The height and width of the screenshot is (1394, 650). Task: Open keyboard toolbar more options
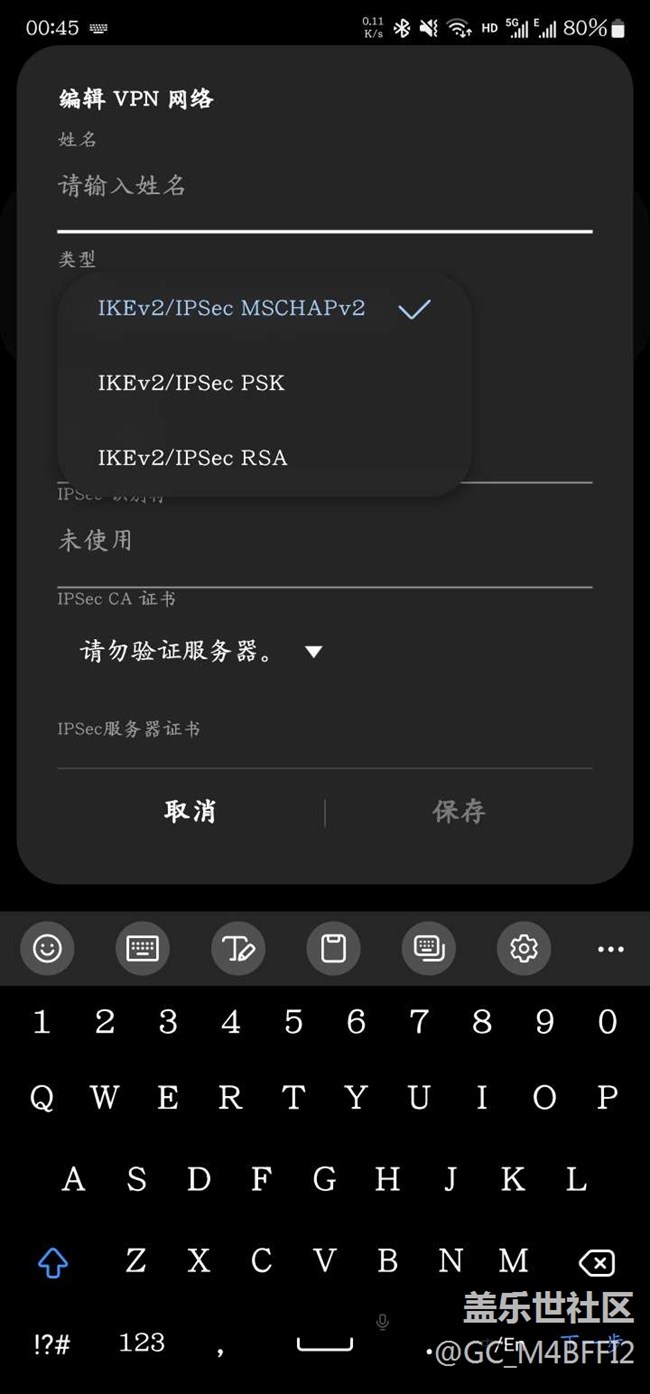pos(610,949)
